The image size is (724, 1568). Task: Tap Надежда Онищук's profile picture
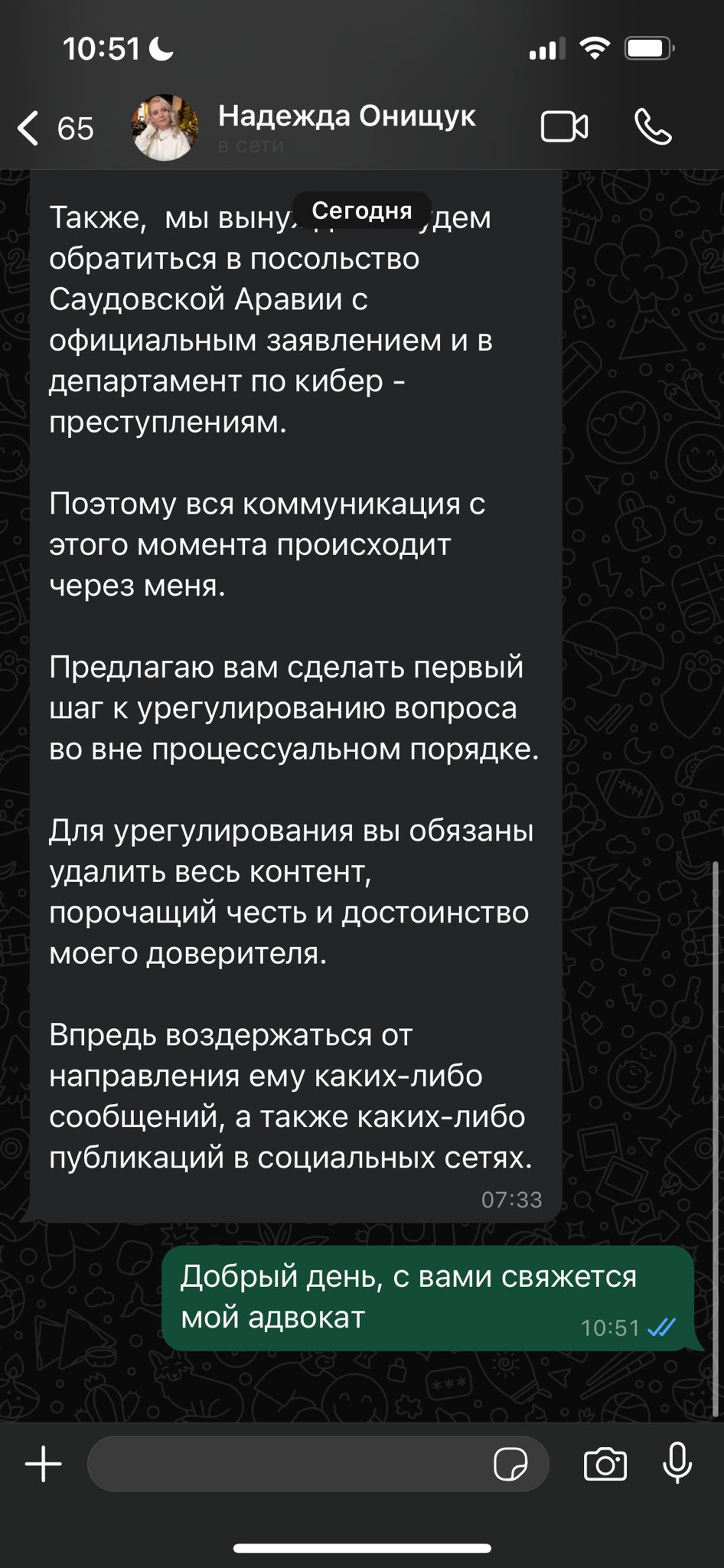click(x=165, y=128)
